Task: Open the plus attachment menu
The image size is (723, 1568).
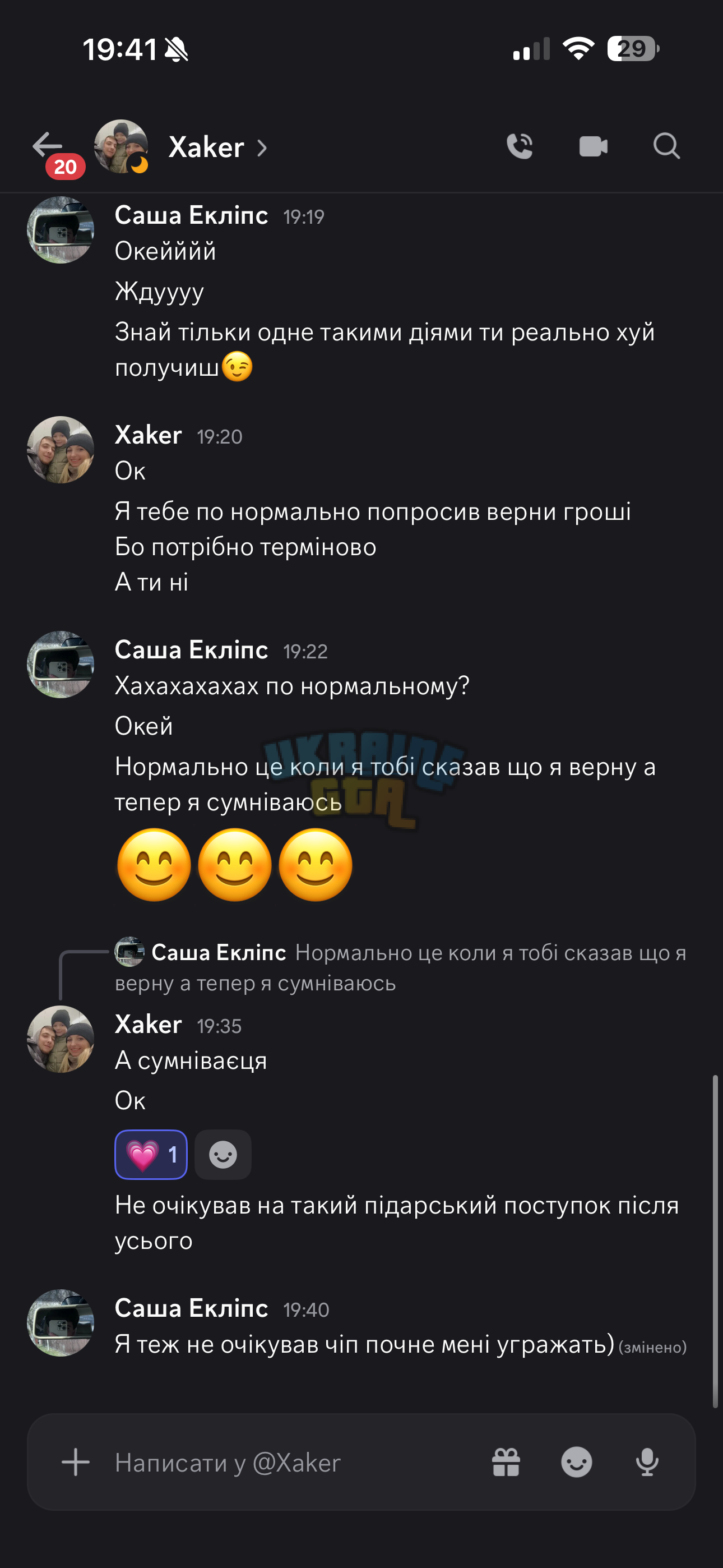Action: click(76, 1462)
